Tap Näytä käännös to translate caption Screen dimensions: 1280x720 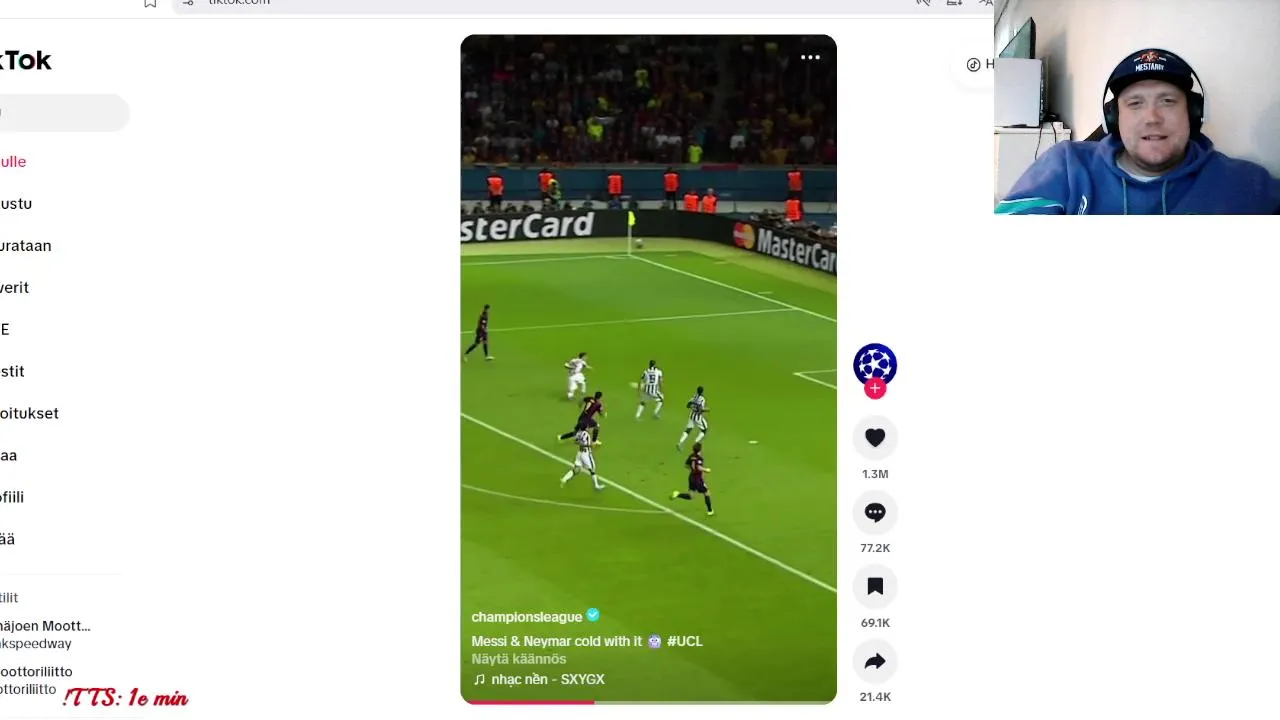point(519,659)
